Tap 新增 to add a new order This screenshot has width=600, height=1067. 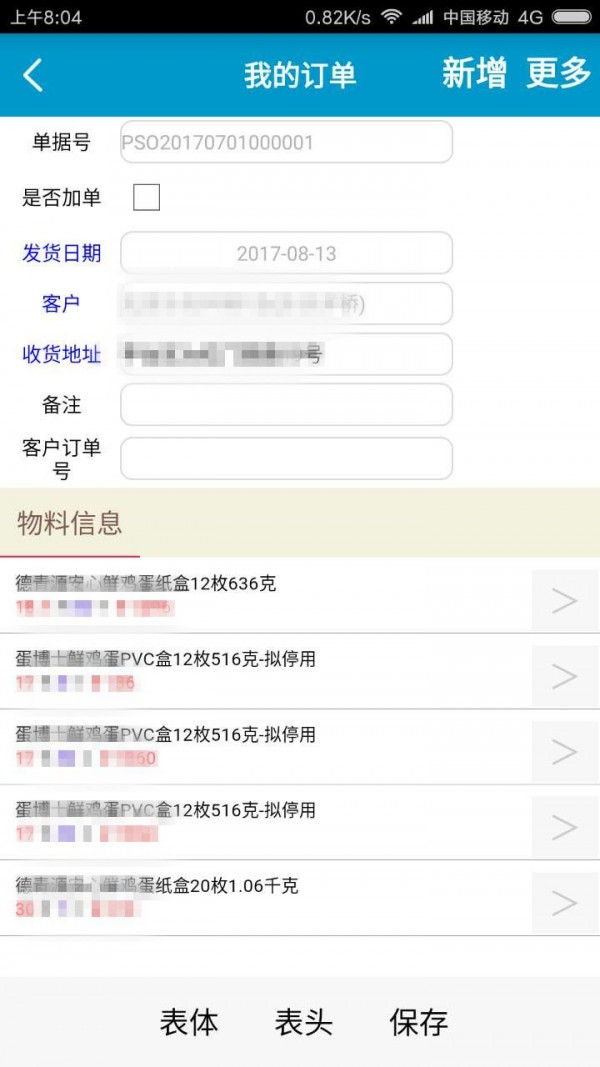coord(474,74)
